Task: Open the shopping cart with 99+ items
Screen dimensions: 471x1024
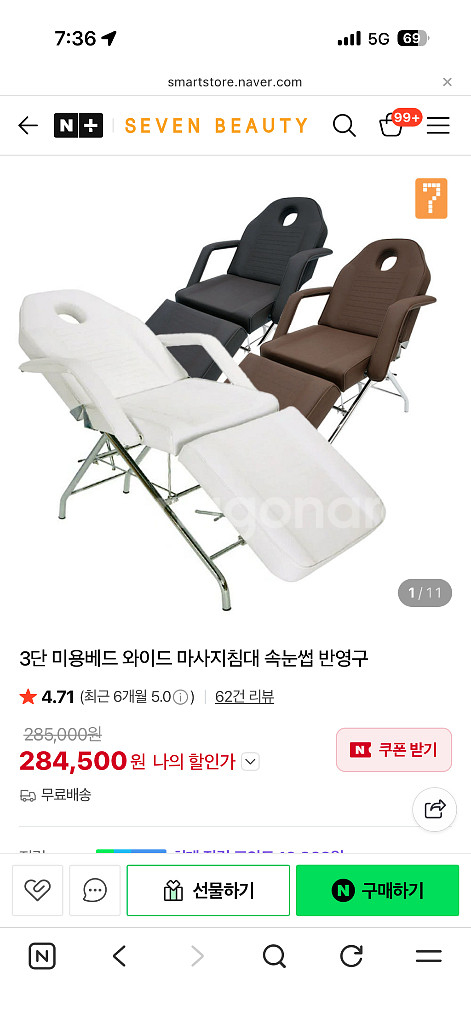Action: click(x=392, y=124)
